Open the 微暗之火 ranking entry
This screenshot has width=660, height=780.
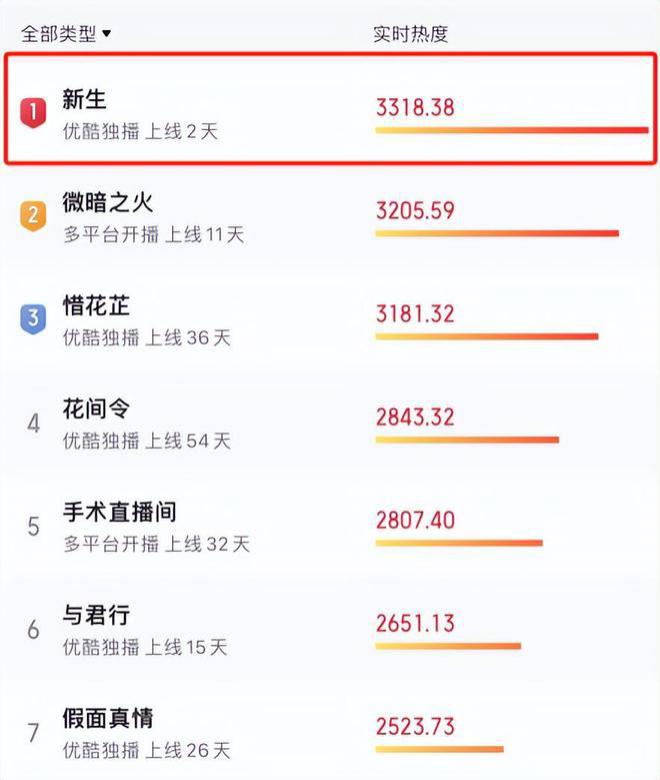(x=107, y=203)
